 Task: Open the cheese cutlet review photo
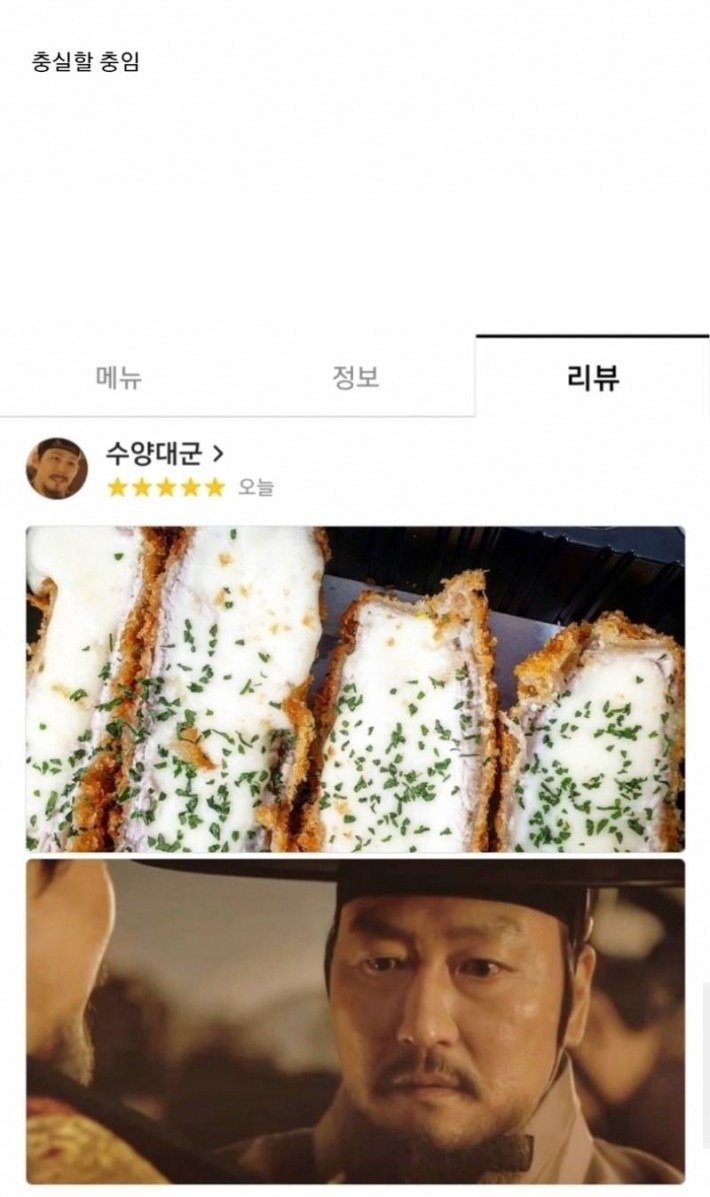[x=355, y=688]
